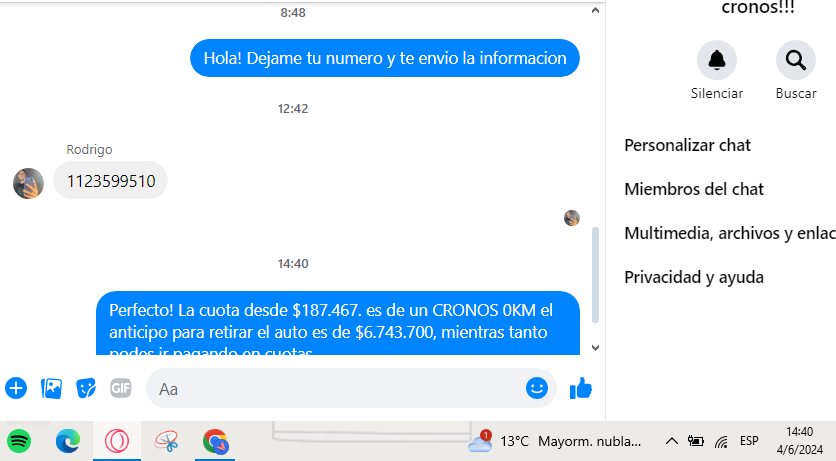Expand Personalizar chat section
Screen dimensions: 836x461
(x=688, y=145)
